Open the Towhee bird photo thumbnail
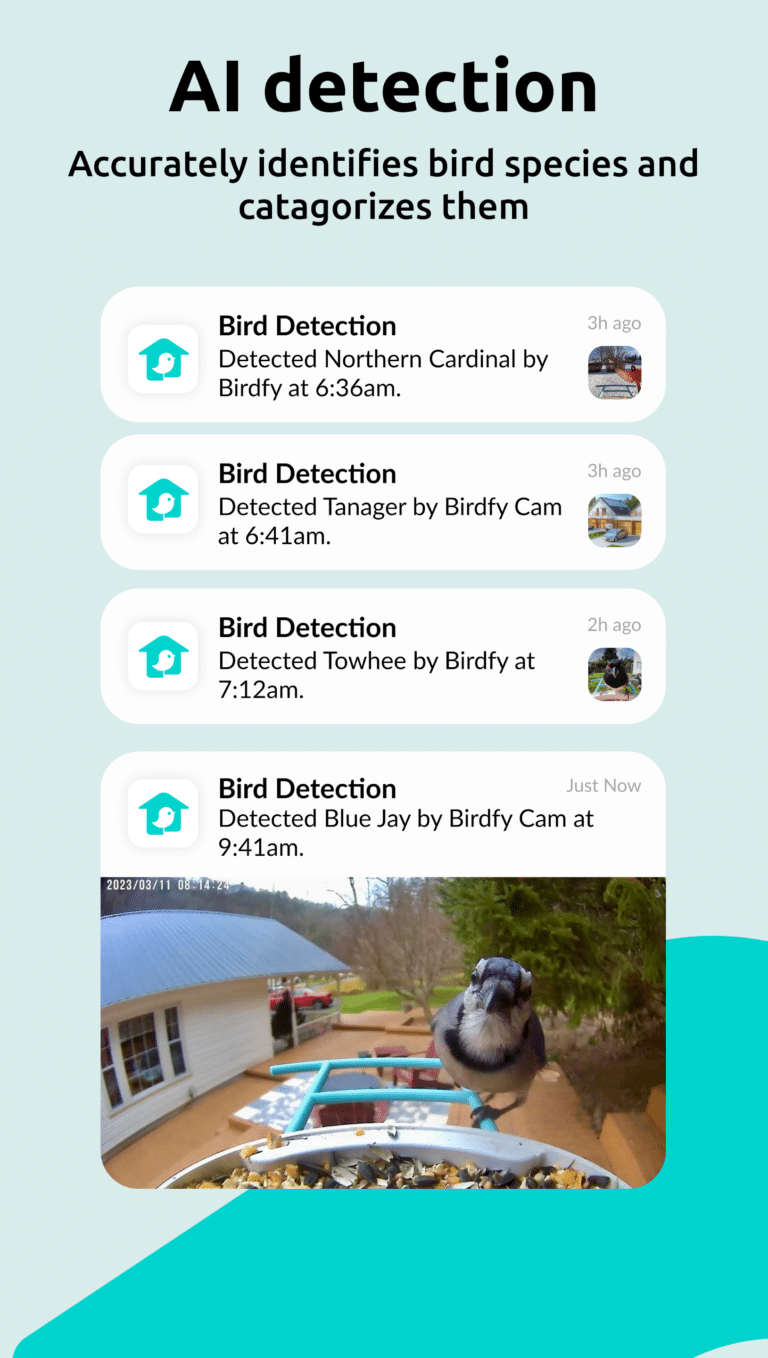 (x=614, y=675)
